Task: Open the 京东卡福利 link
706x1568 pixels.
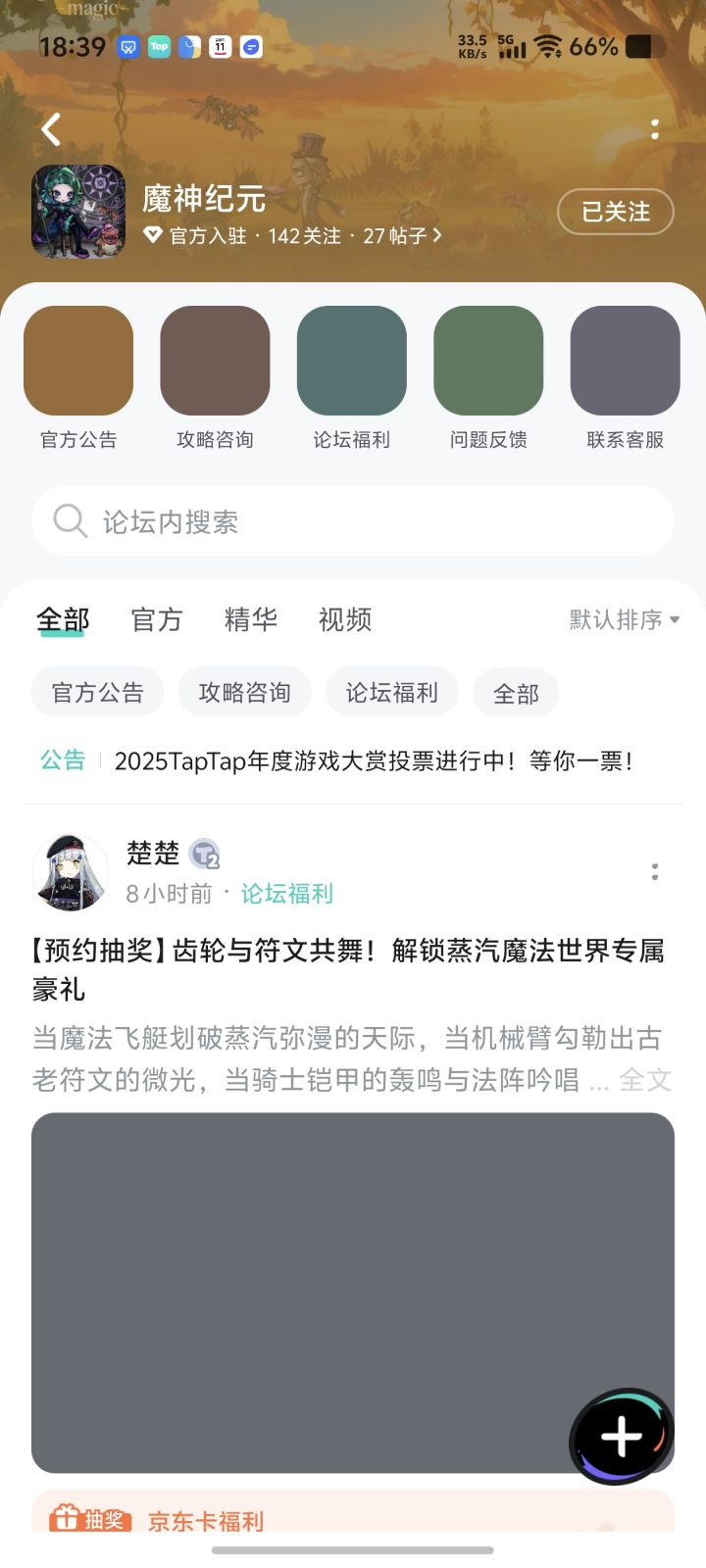Action: [x=206, y=1522]
